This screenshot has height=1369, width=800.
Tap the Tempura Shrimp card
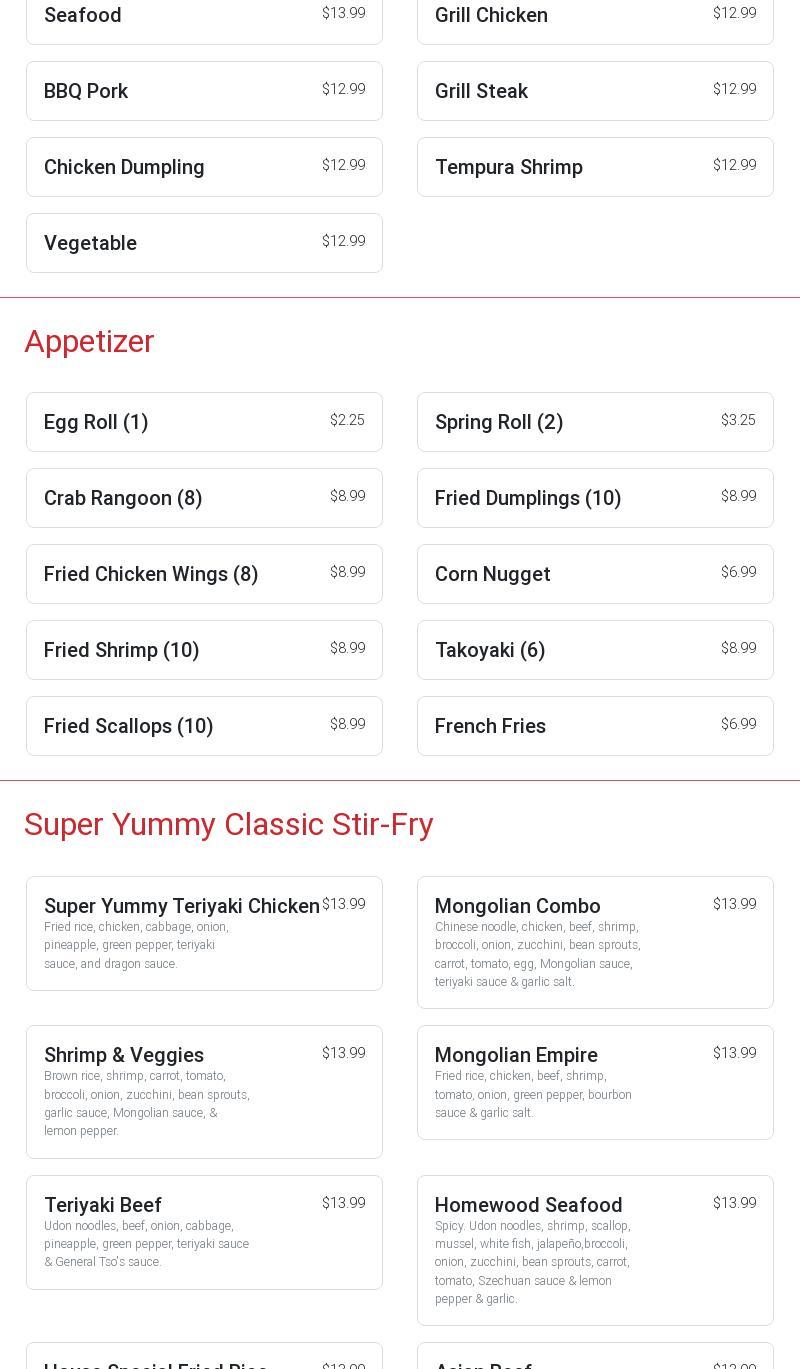pos(595,167)
